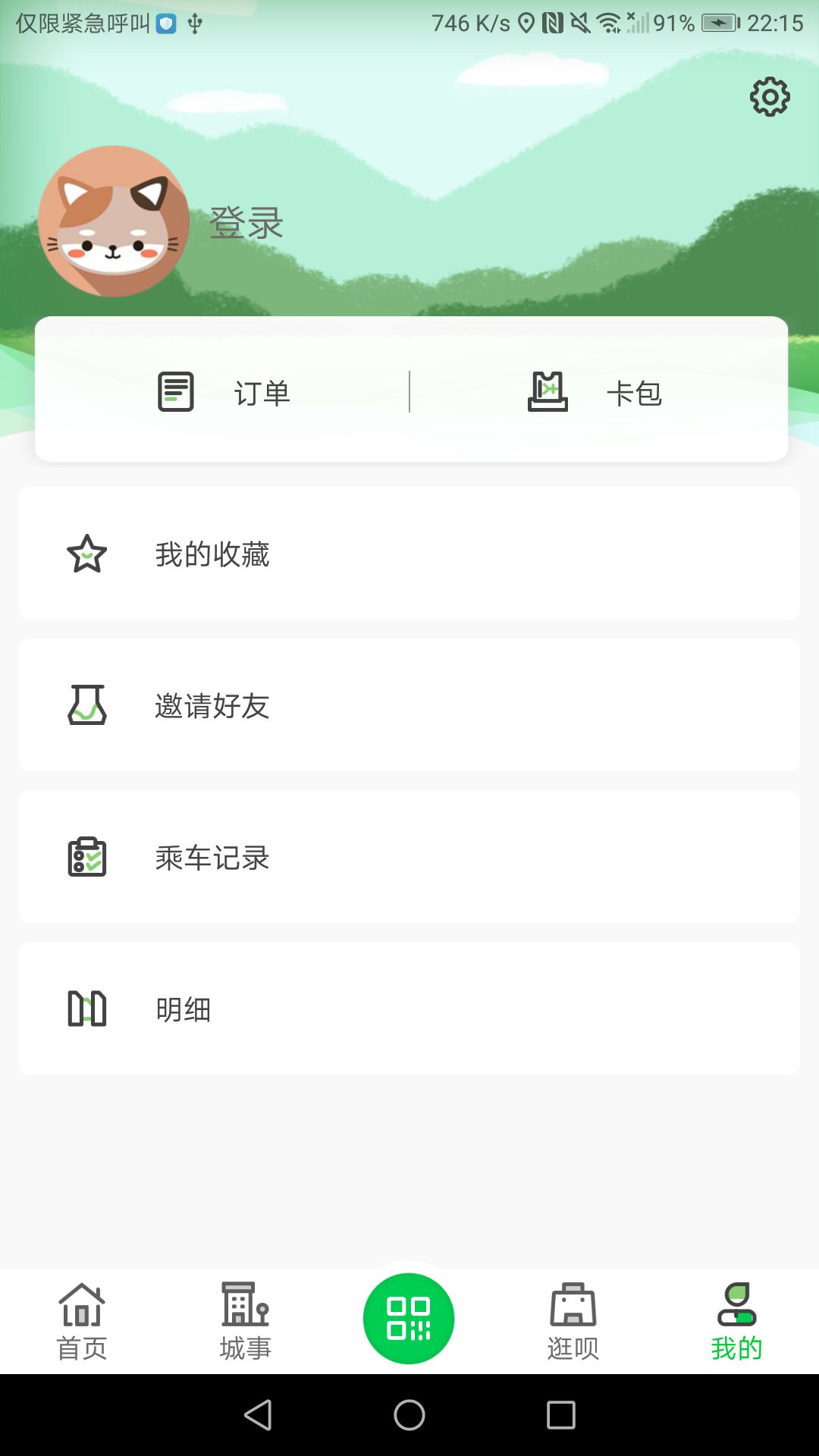Open the 卡包 card wallet icon
Image resolution: width=819 pixels, height=1456 pixels.
(x=548, y=391)
